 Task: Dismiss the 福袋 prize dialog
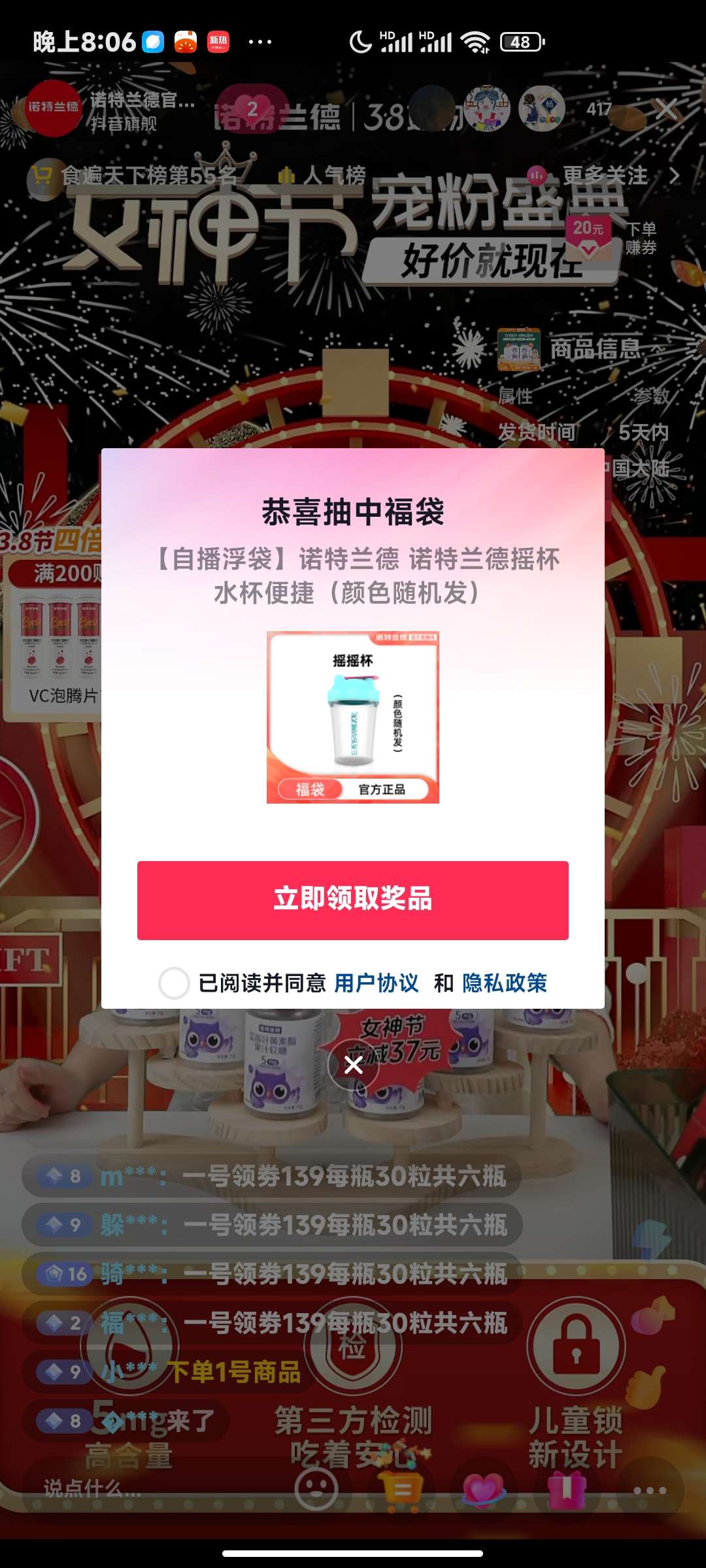[353, 1066]
